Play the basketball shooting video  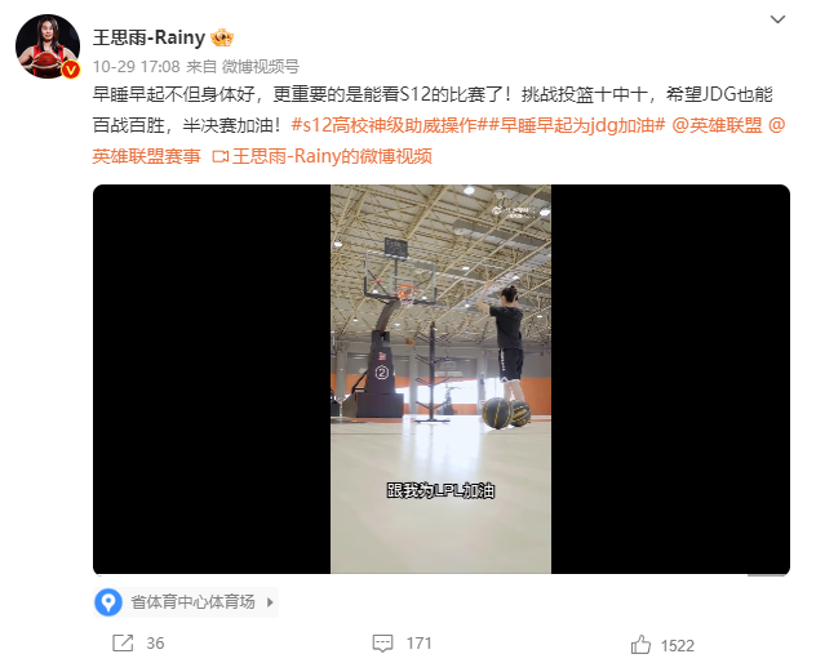click(440, 379)
